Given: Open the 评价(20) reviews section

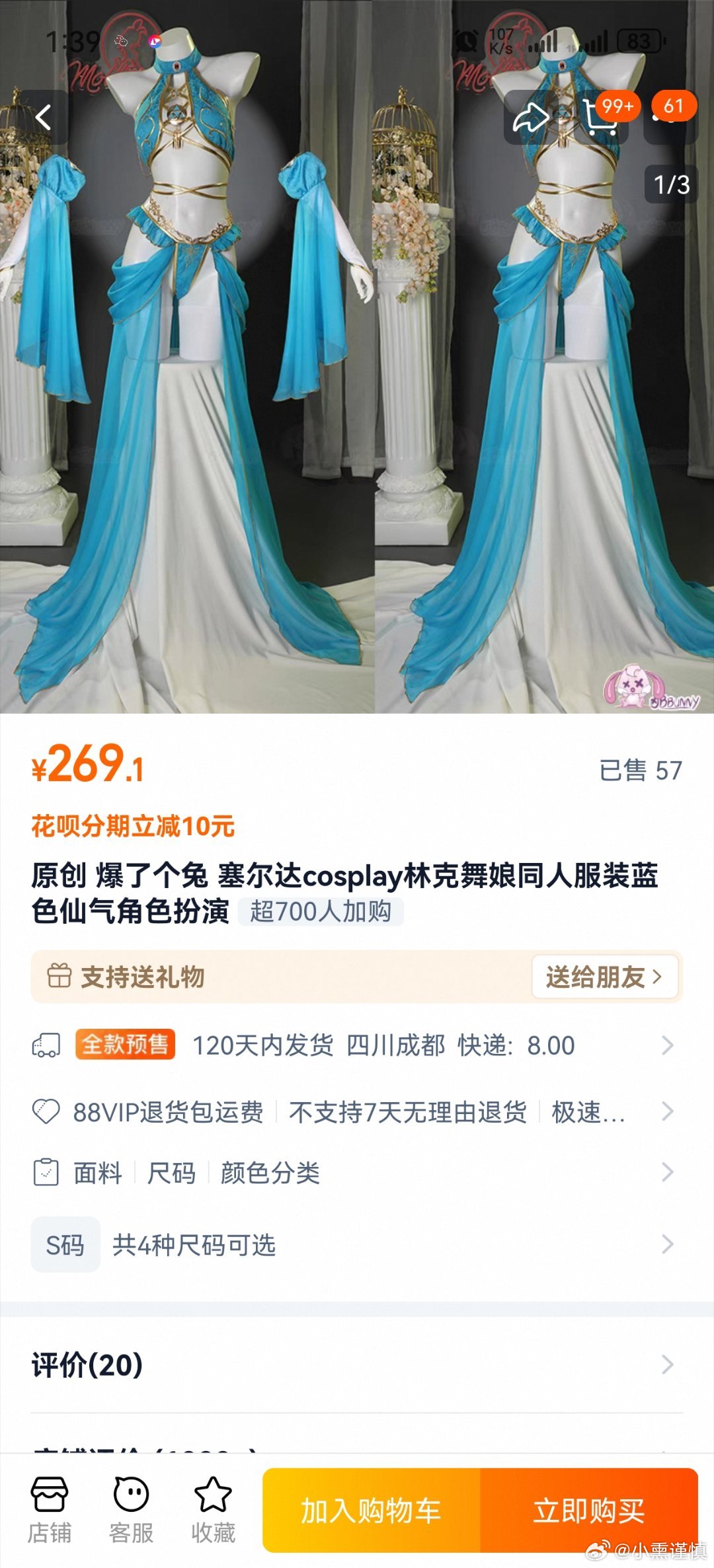Looking at the screenshot, I should 357,1364.
